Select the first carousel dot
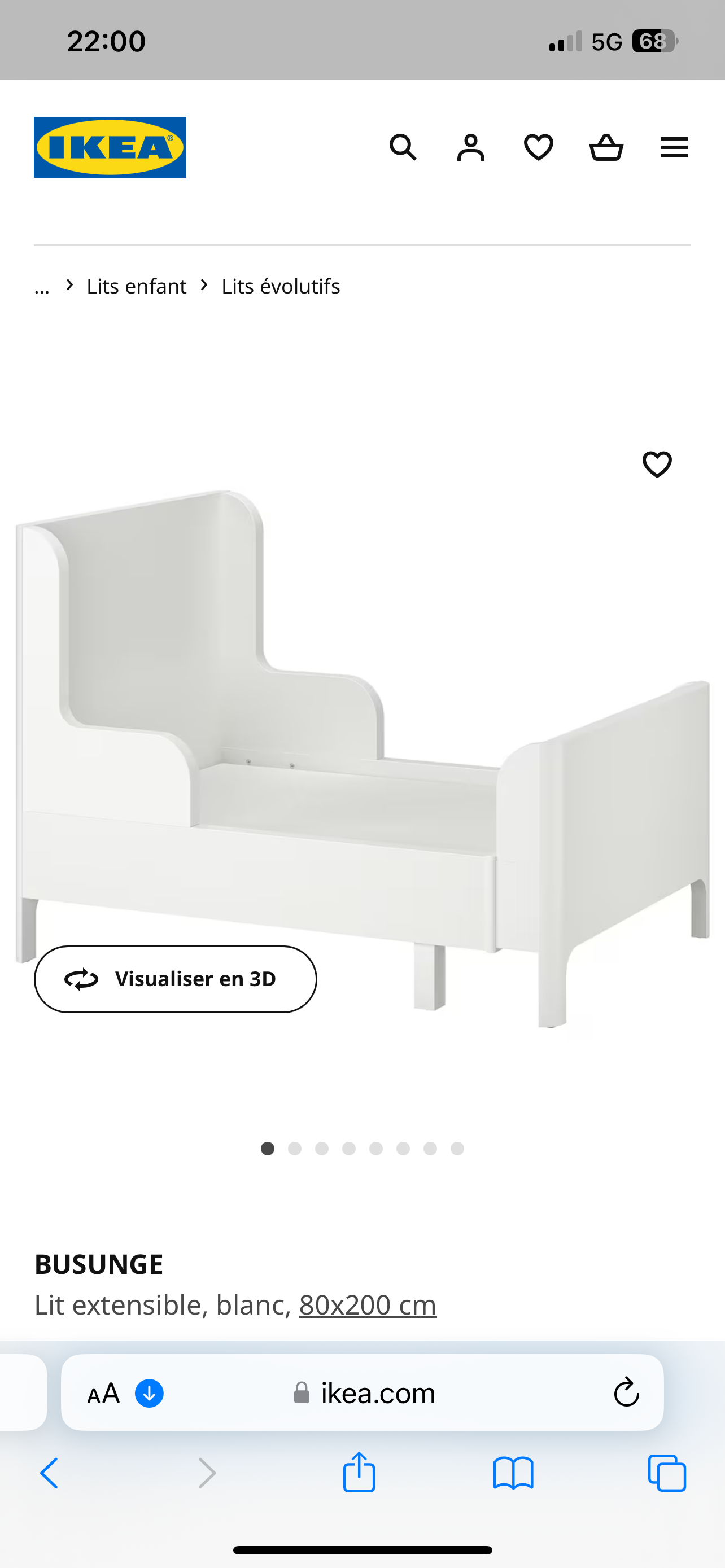This screenshot has height=1568, width=725. coord(268,1149)
